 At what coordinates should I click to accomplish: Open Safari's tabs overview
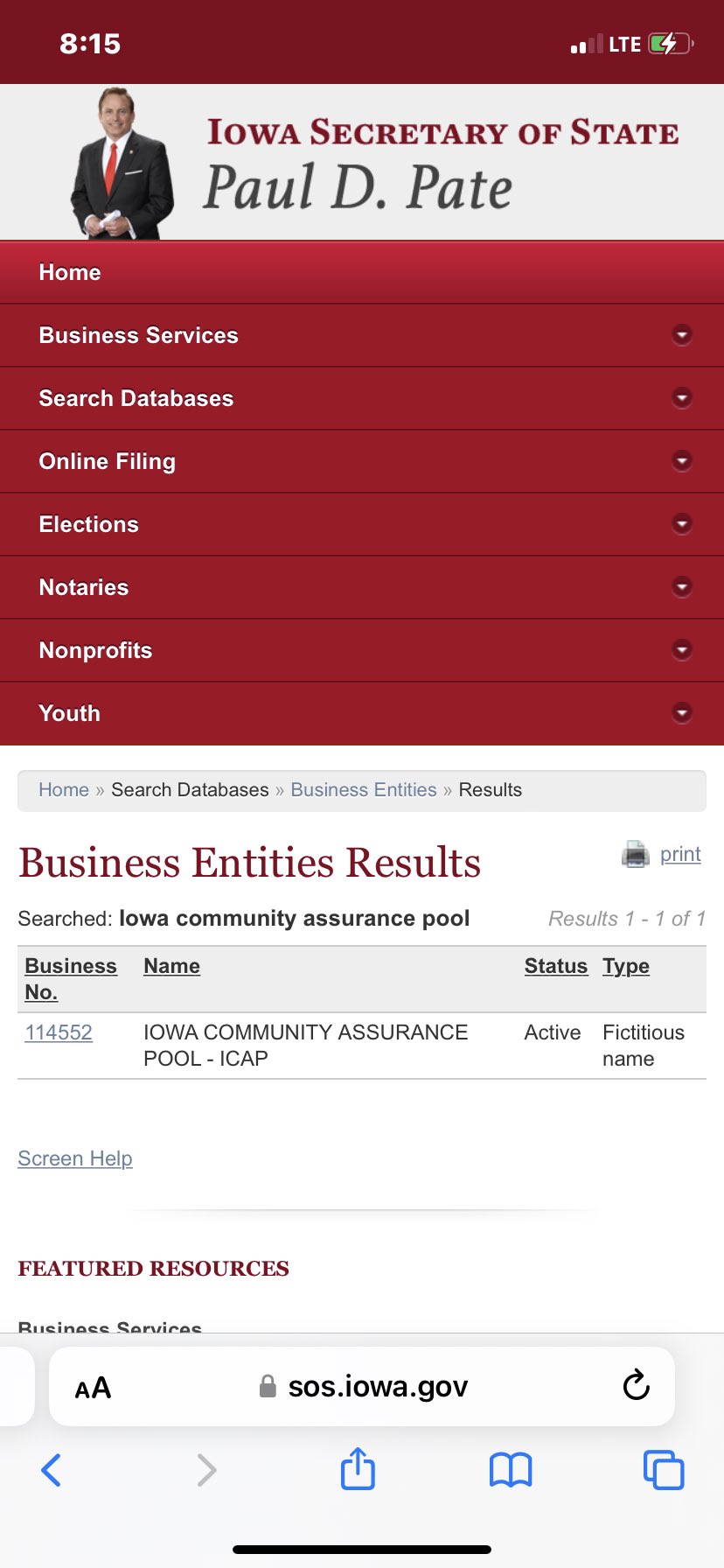tap(663, 1469)
